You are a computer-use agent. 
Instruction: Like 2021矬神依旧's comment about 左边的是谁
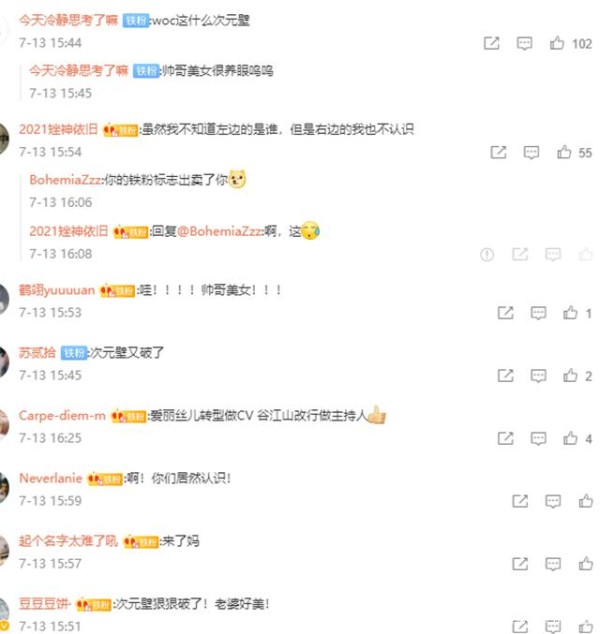[x=565, y=152]
